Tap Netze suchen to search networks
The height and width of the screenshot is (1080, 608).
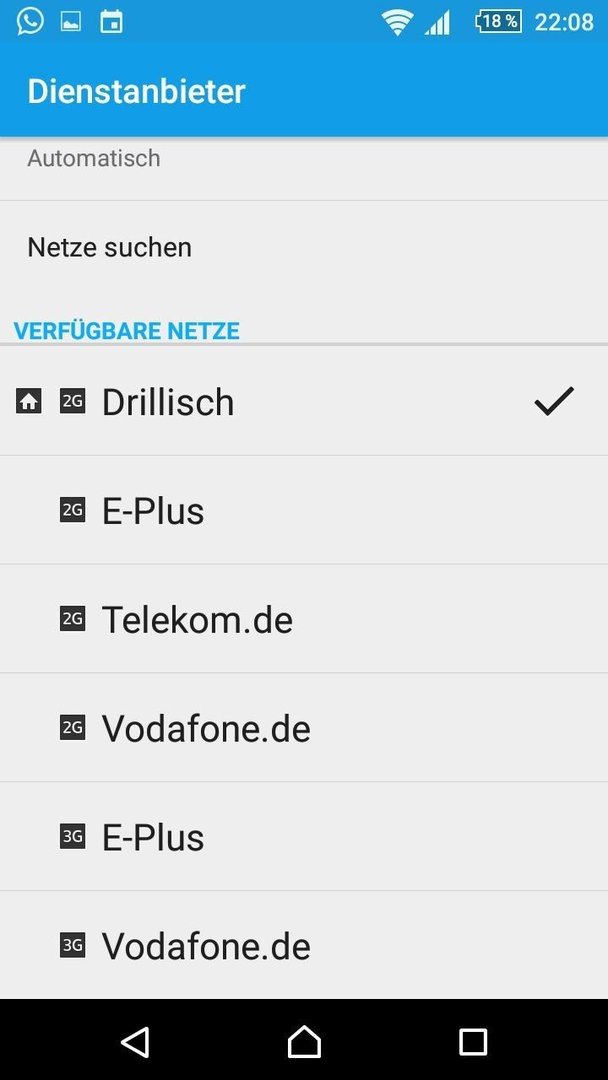pos(304,247)
